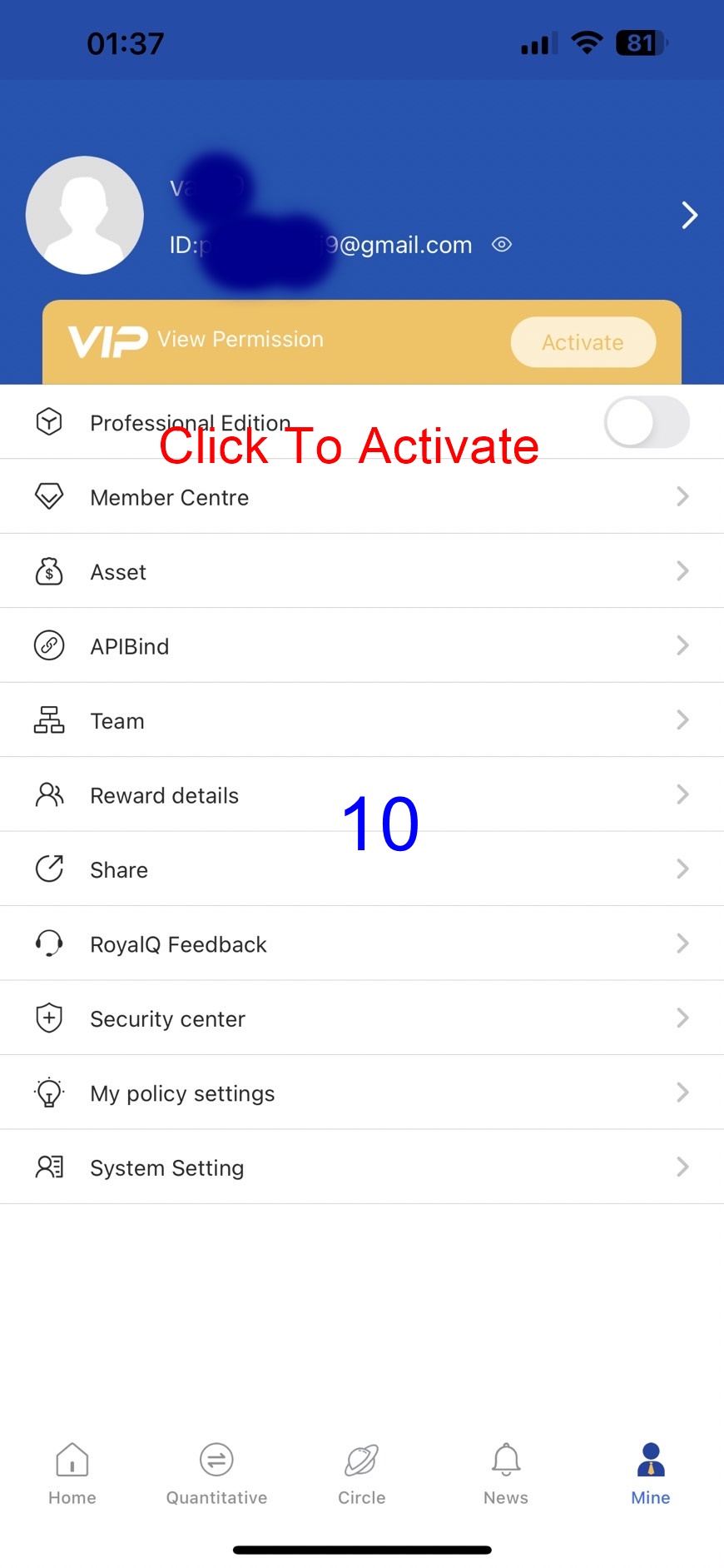Tap the profile avatar picture
This screenshot has height=1568, width=724.
(x=85, y=215)
